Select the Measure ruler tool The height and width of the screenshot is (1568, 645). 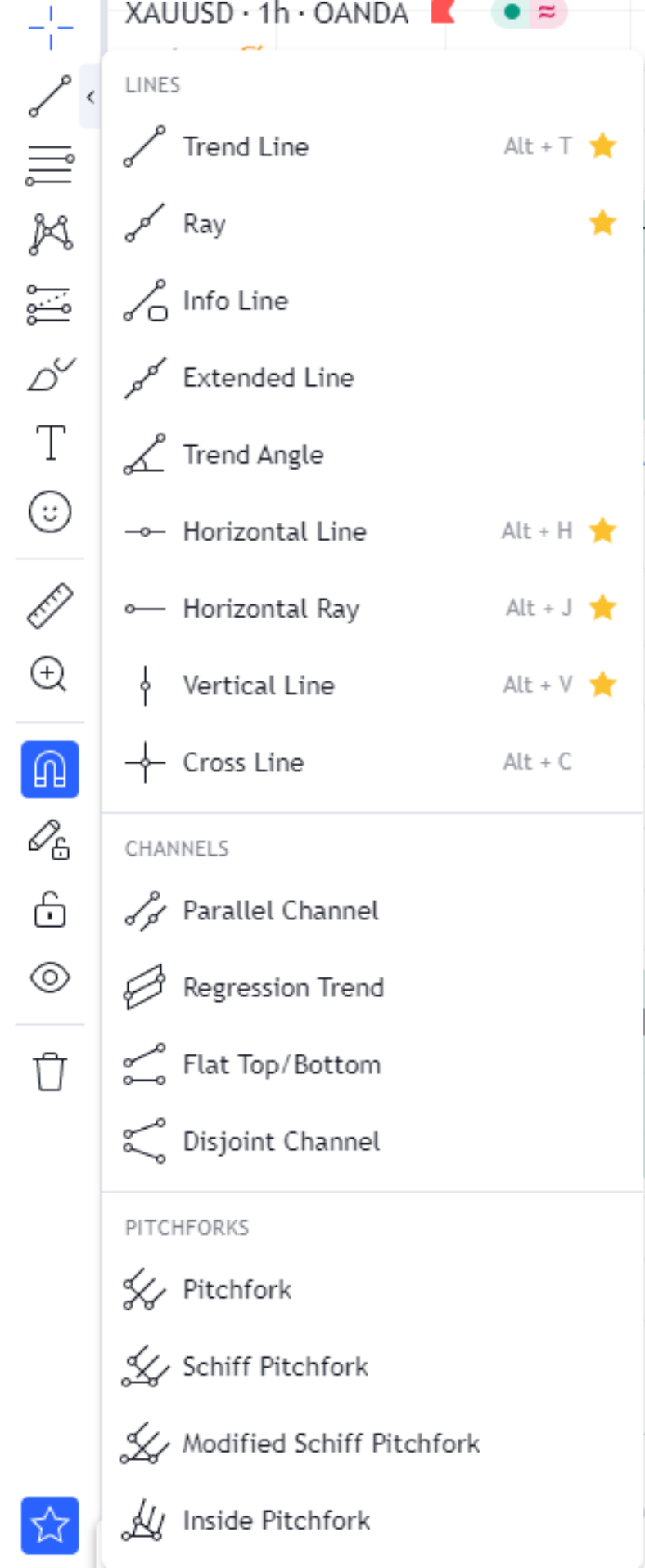tap(49, 605)
